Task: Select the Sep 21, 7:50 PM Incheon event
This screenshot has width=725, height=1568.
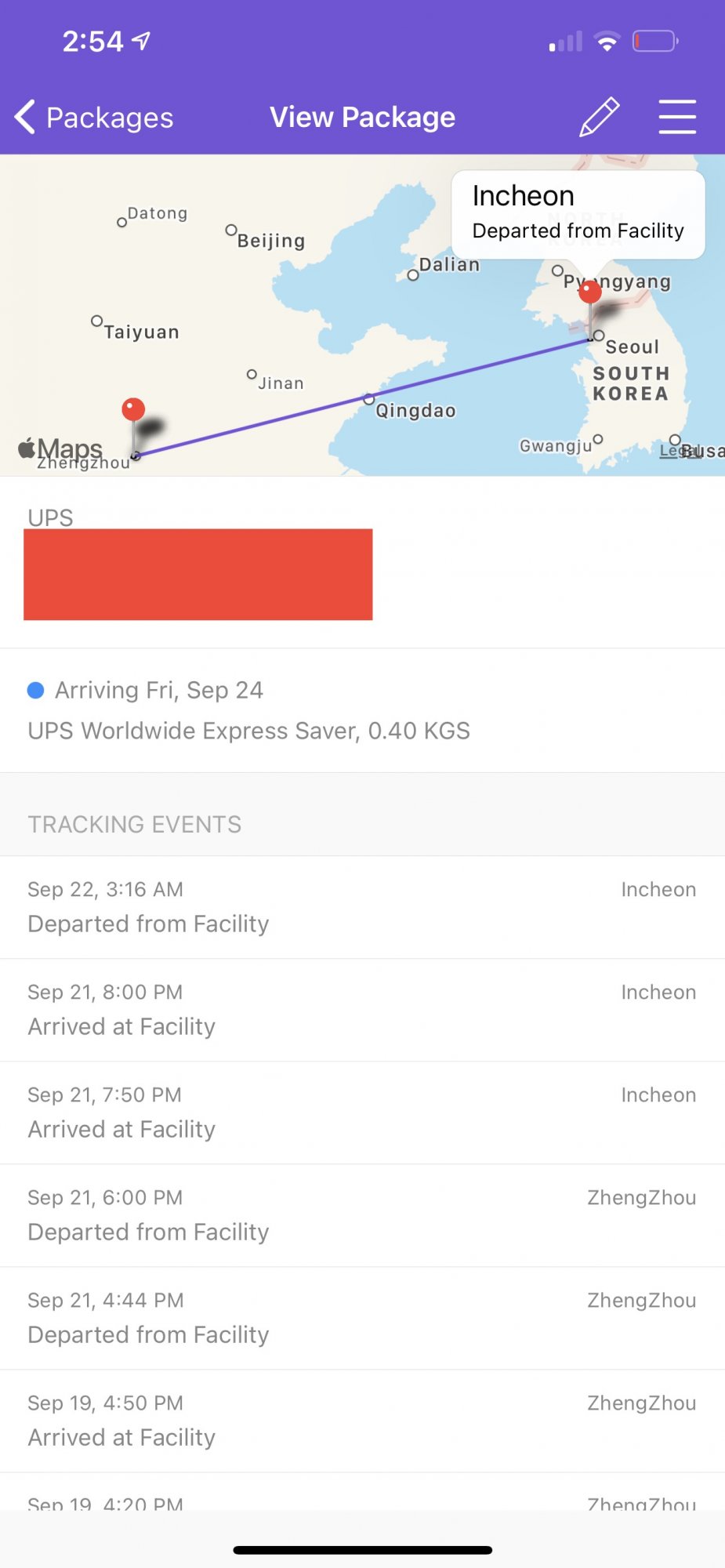Action: (x=362, y=1112)
